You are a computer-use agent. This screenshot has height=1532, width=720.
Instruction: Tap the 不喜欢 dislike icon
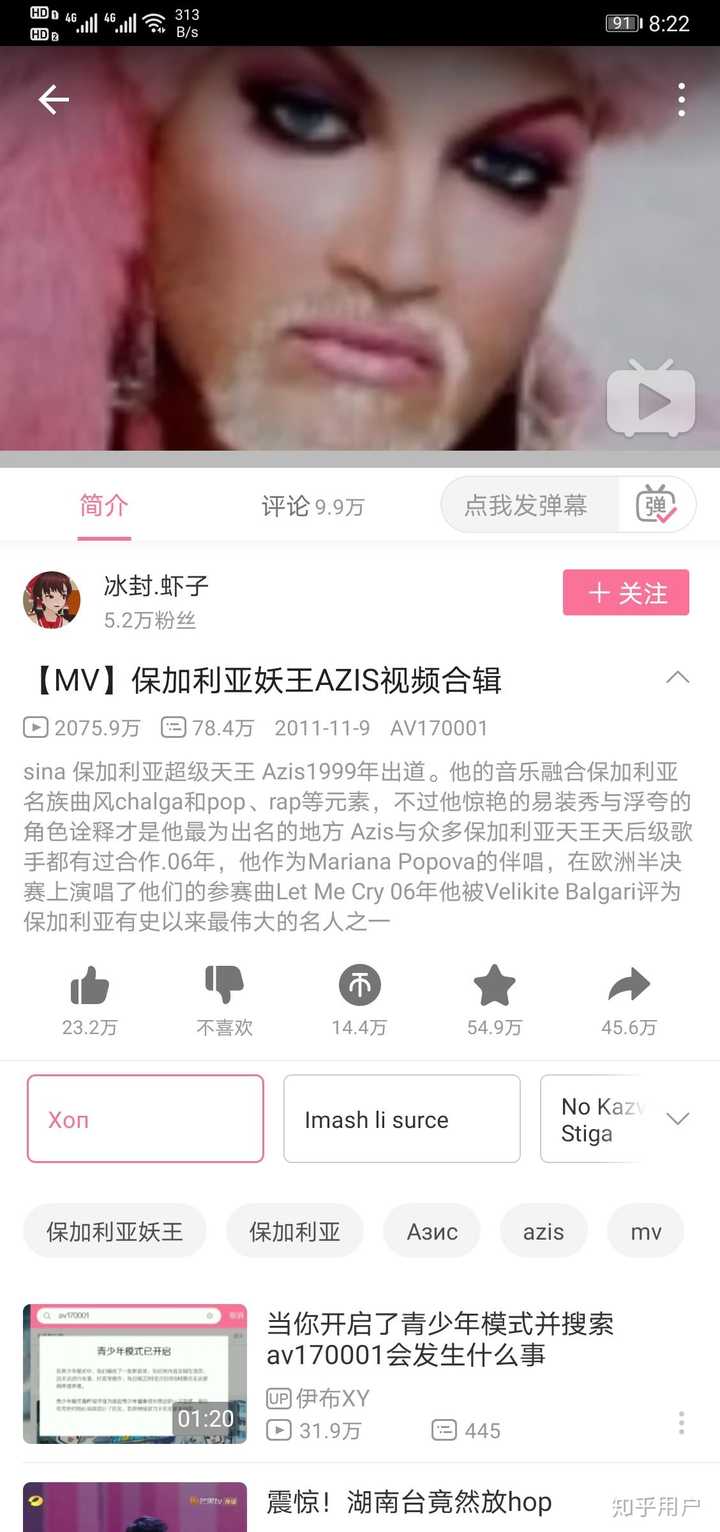click(x=224, y=986)
